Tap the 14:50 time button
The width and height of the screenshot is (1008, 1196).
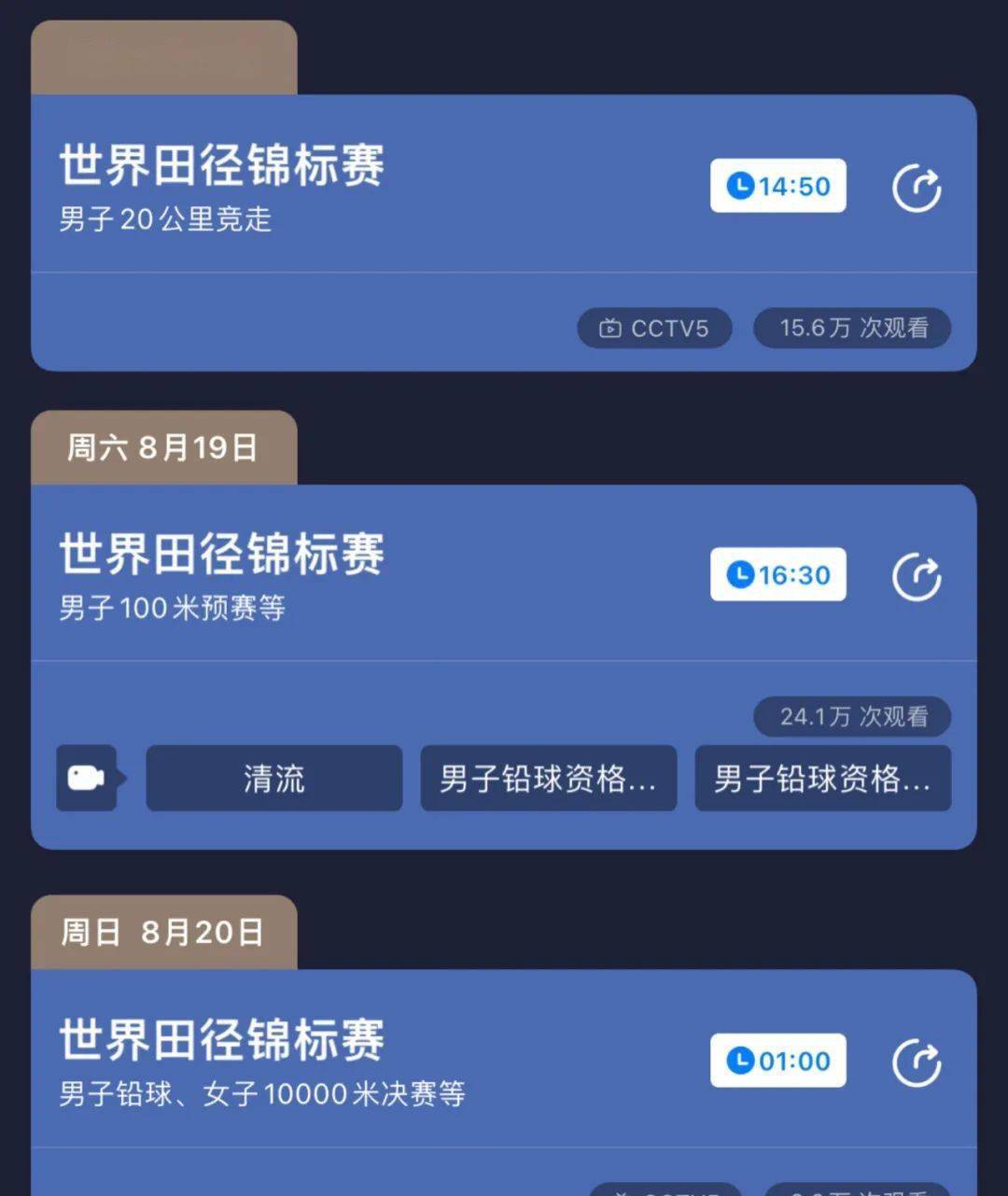tap(778, 186)
